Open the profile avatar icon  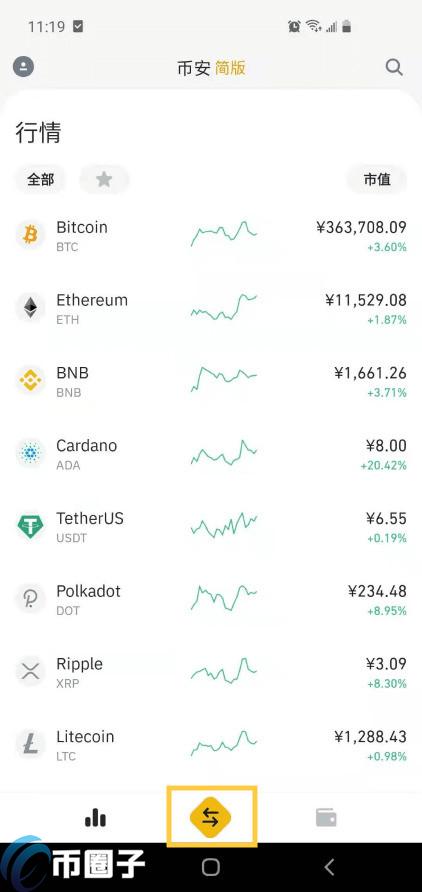point(23,67)
